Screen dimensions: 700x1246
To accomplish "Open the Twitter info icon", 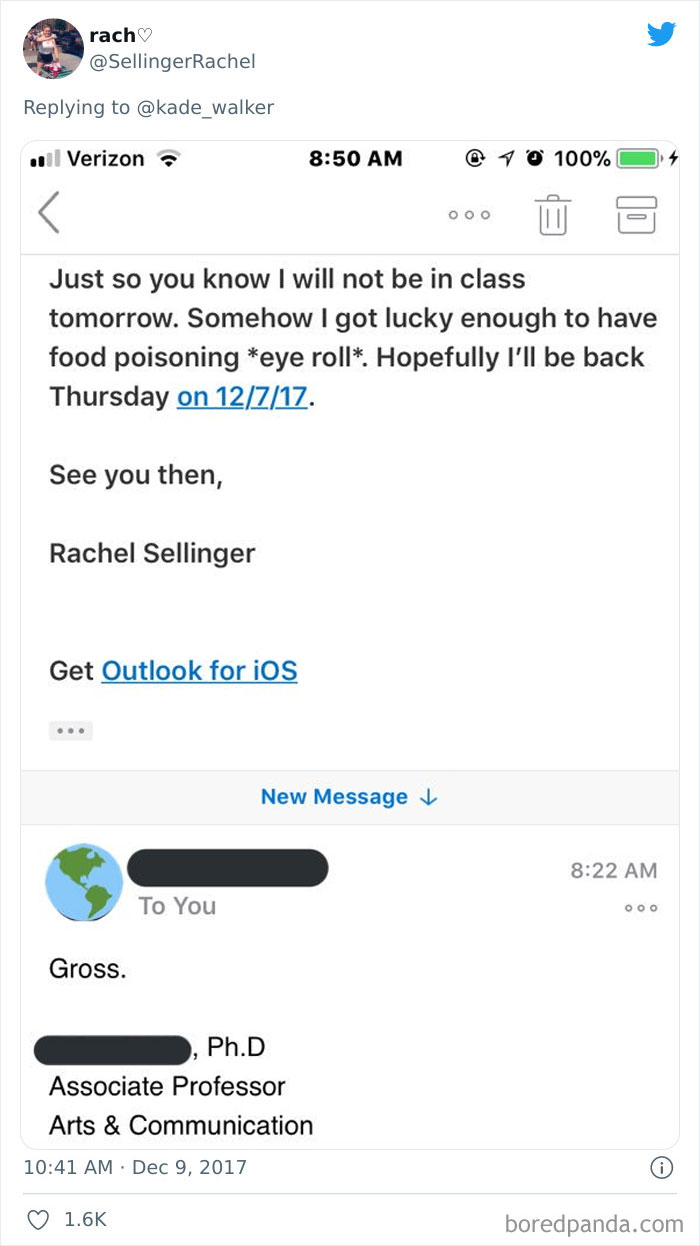I will (661, 1167).
